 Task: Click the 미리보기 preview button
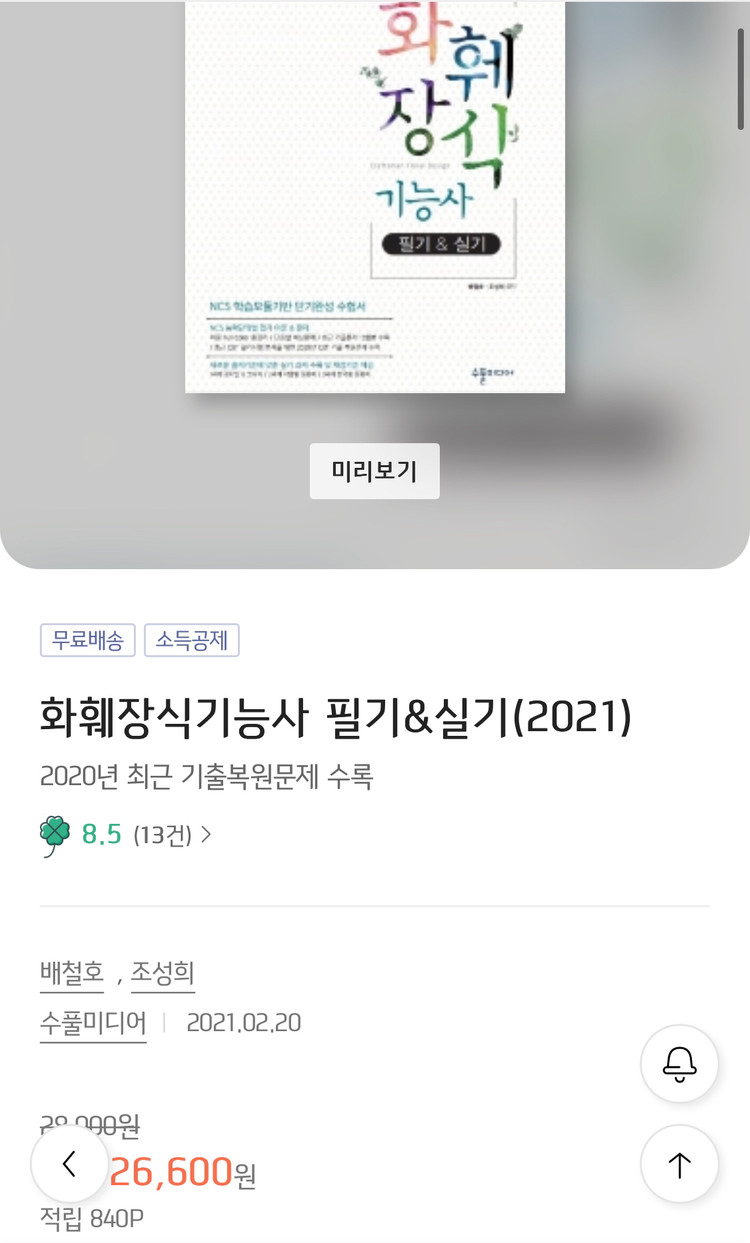coord(375,471)
